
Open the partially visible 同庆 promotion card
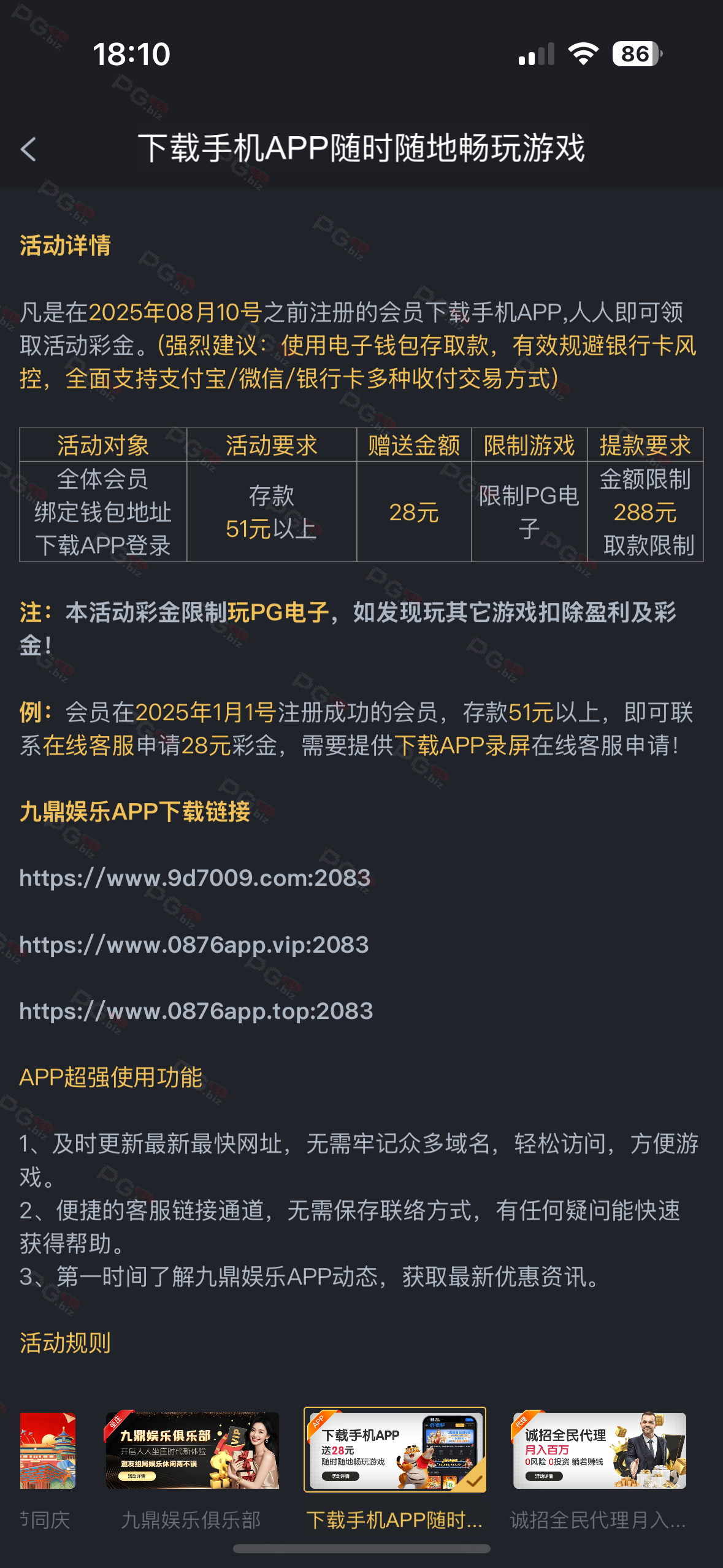click(x=47, y=1451)
